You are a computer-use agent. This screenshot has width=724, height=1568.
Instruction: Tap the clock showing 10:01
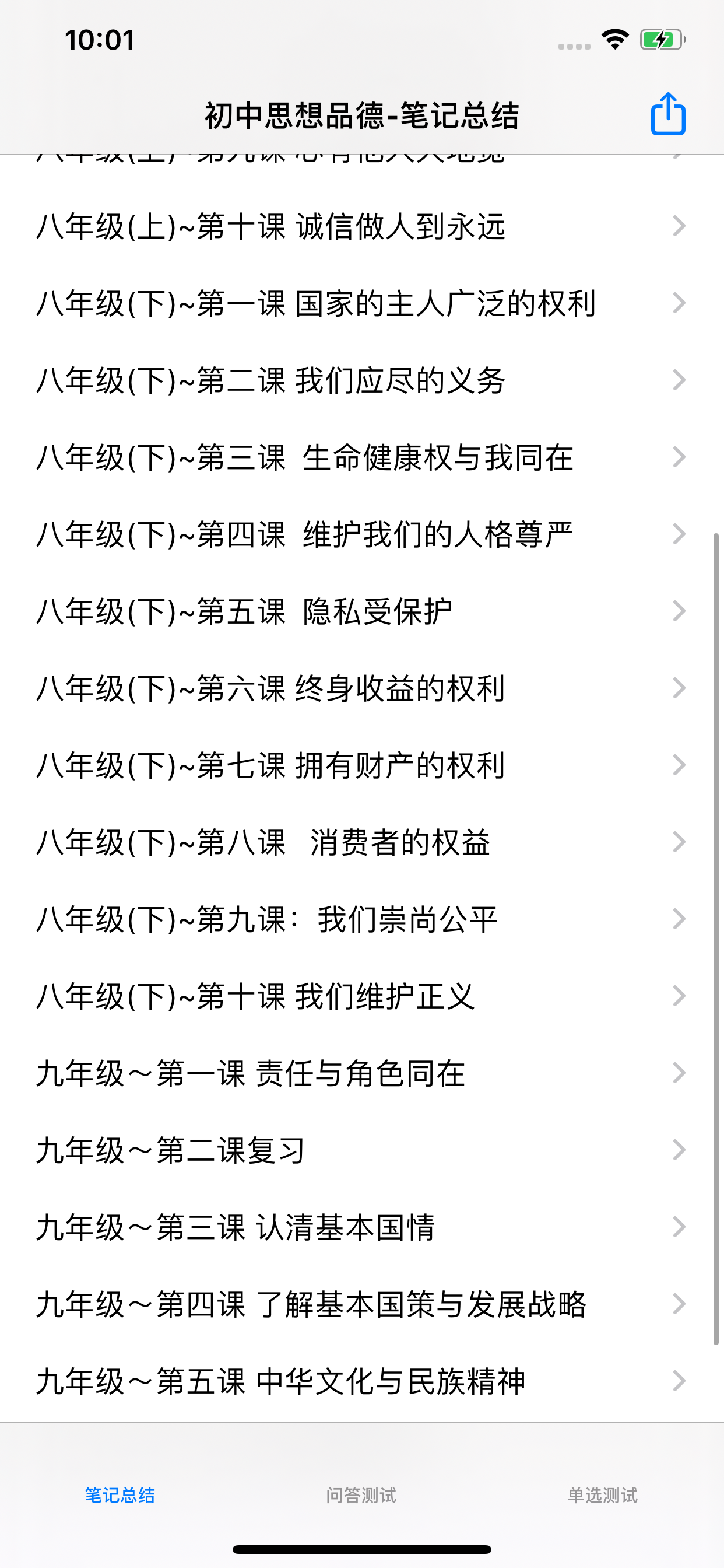(x=101, y=39)
